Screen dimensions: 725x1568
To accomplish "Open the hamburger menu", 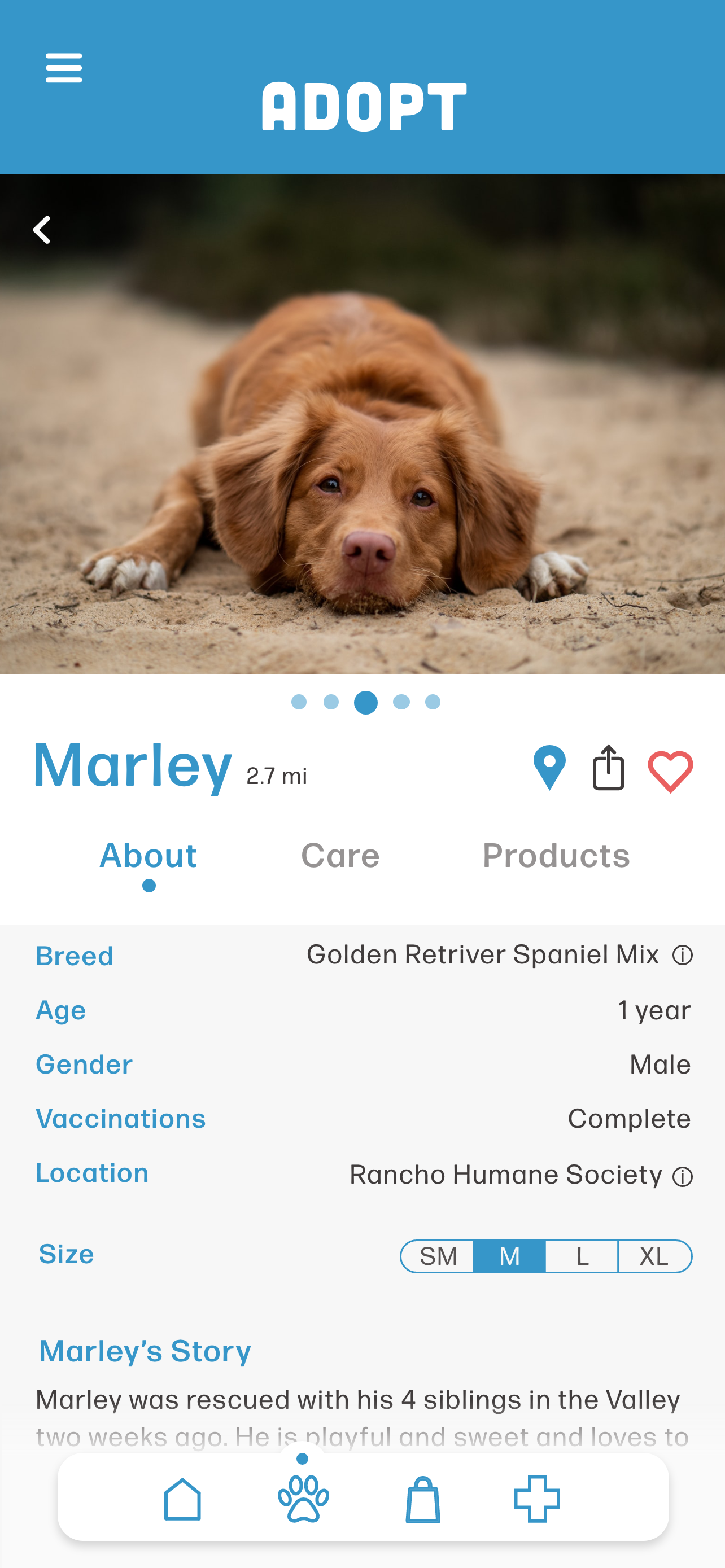I will point(64,68).
